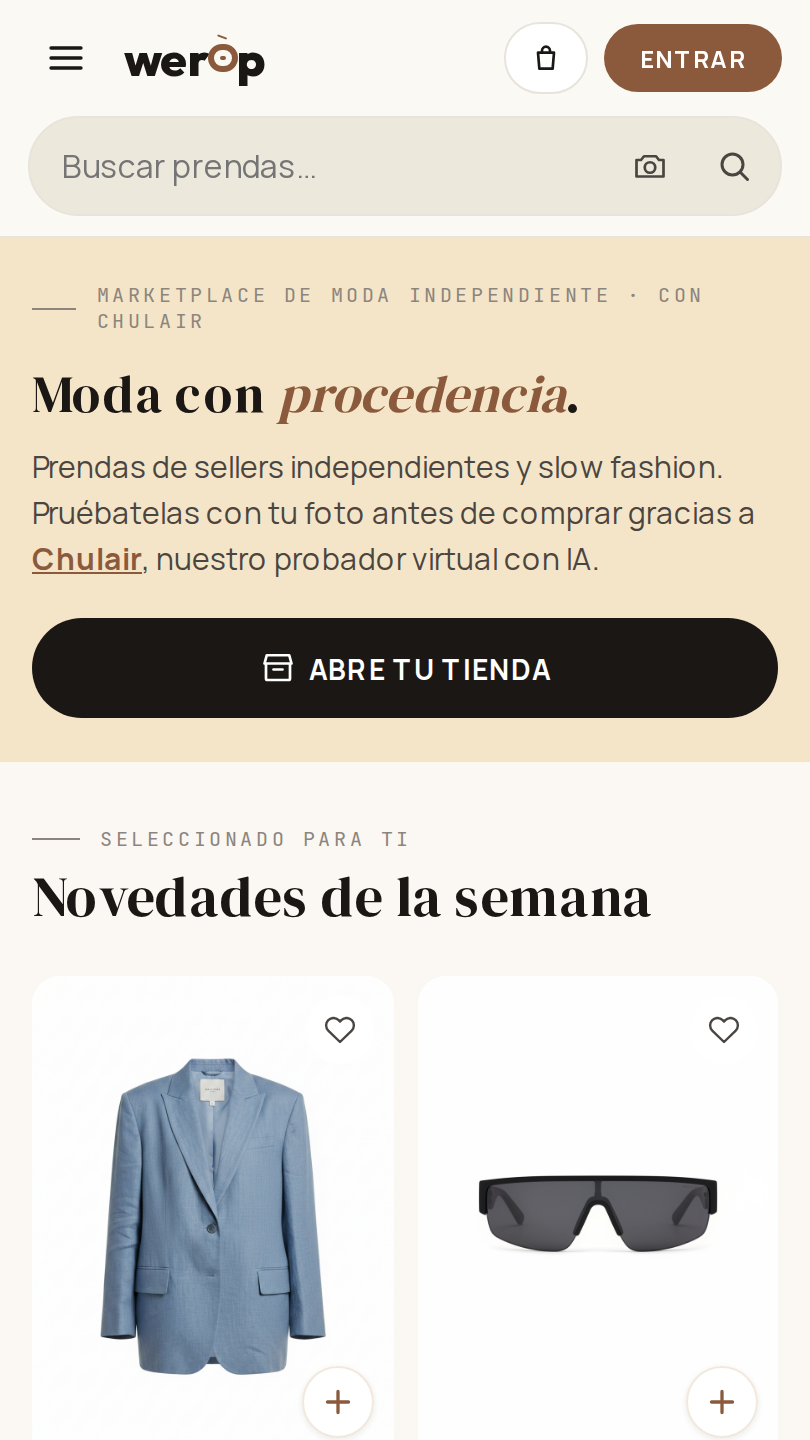Add the blue blazer with plus button
The image size is (810, 1440).
(338, 1402)
